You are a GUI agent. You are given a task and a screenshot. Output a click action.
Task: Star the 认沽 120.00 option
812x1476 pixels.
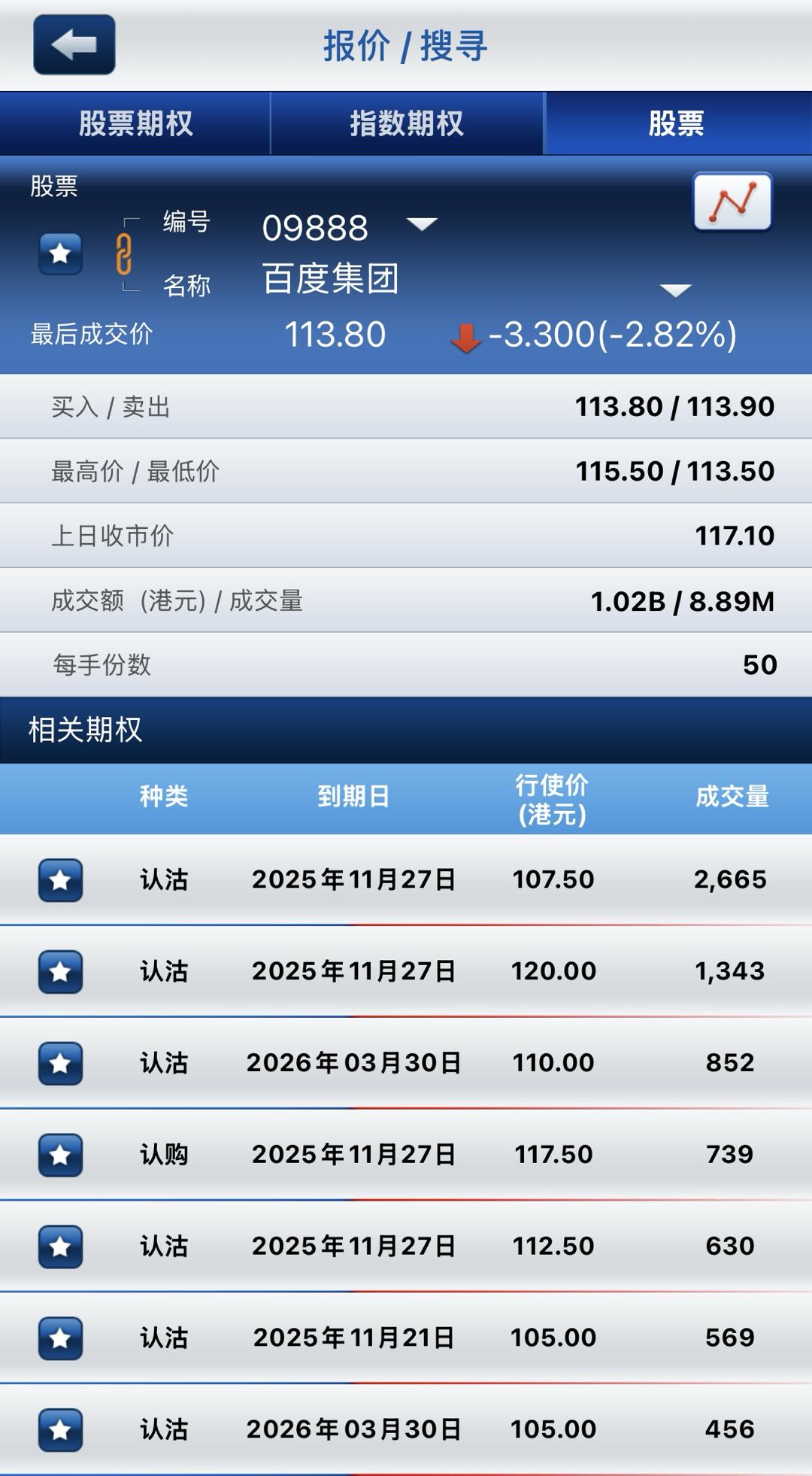point(60,972)
